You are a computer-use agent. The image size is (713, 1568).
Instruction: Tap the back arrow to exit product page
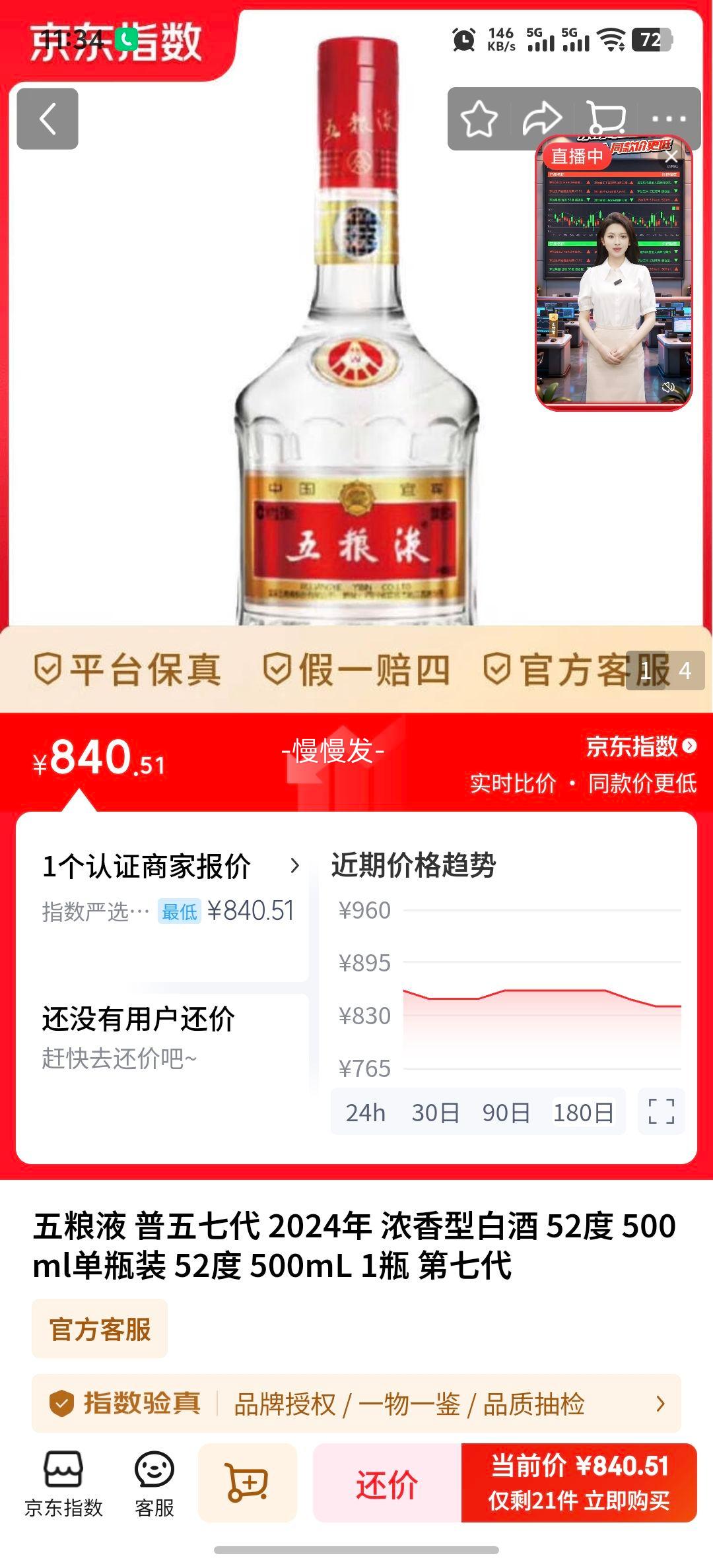click(46, 119)
